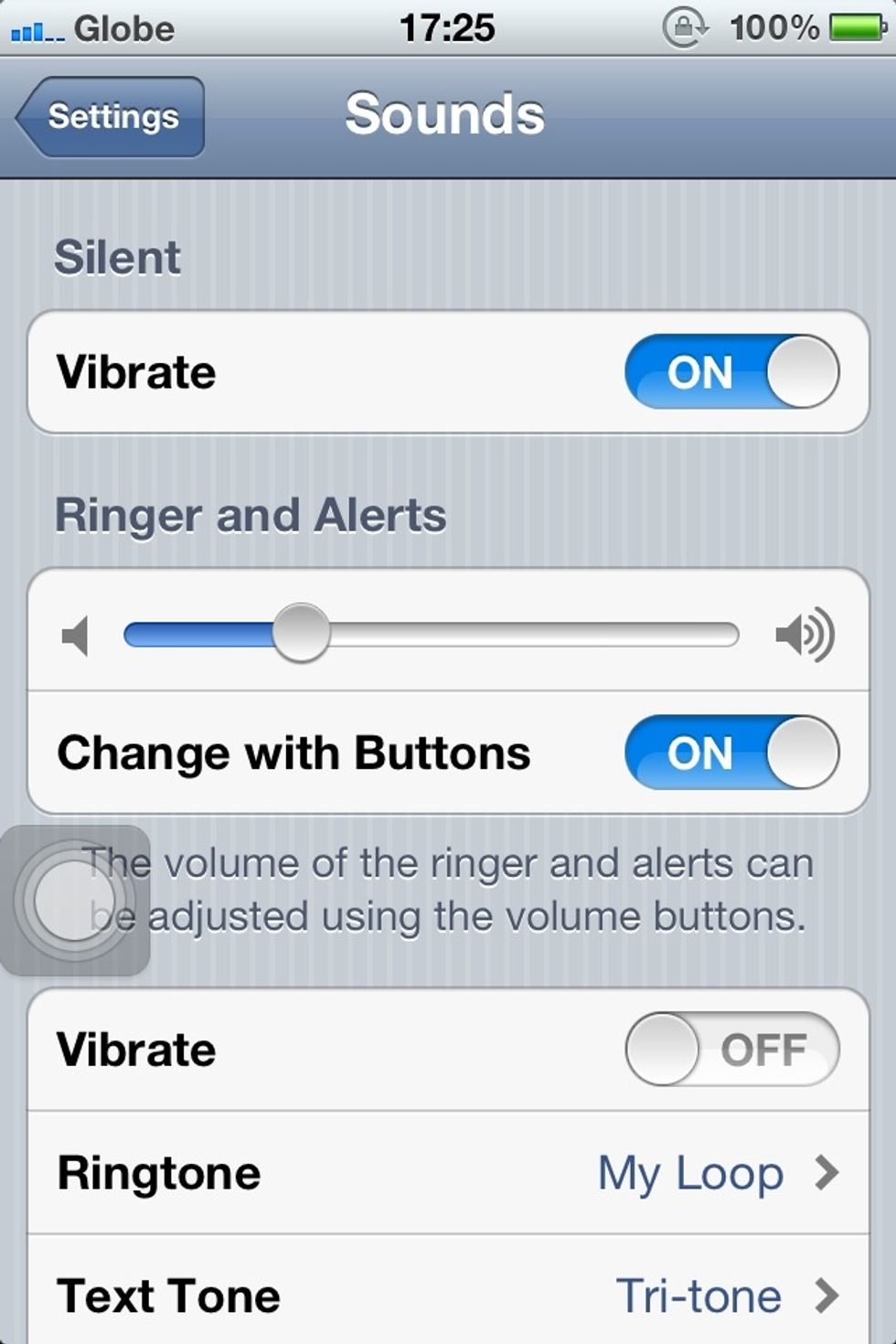Open Text Tone settings
The width and height of the screenshot is (896, 1344).
448,1295
